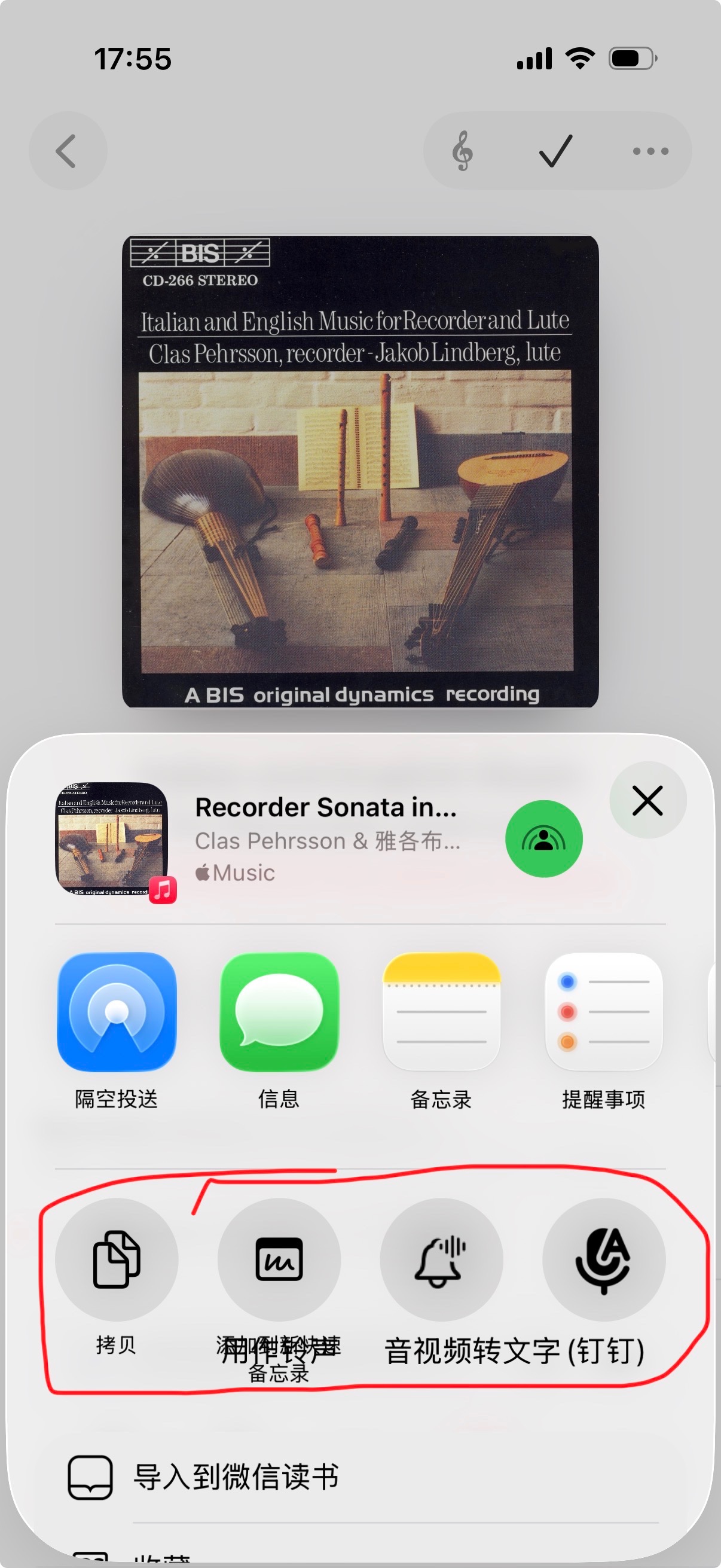721x1568 pixels.
Task: Share to Notes (备忘录)
Action: tap(441, 1012)
